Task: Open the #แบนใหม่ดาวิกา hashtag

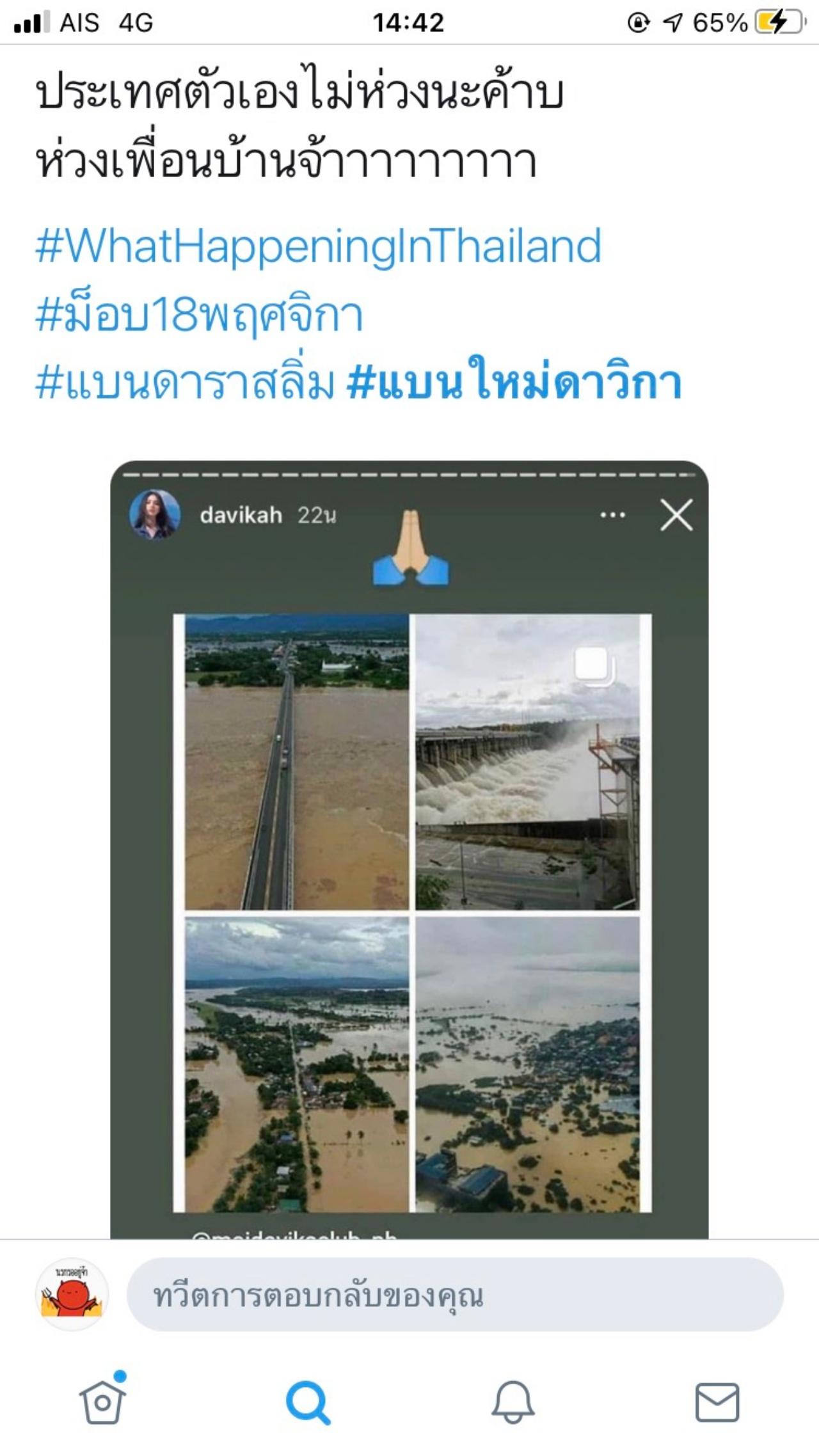Action: [514, 382]
